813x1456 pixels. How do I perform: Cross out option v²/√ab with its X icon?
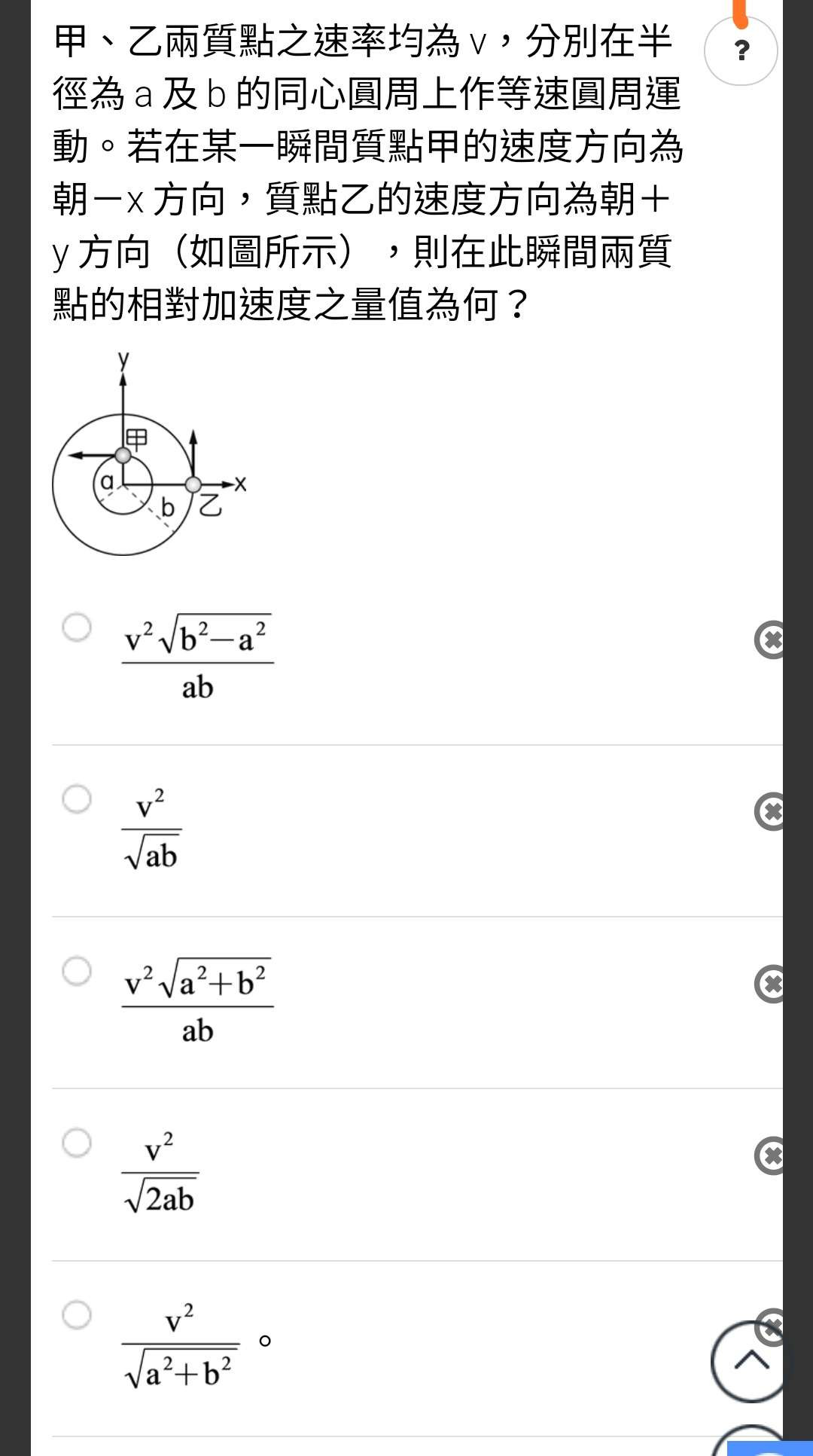[769, 812]
